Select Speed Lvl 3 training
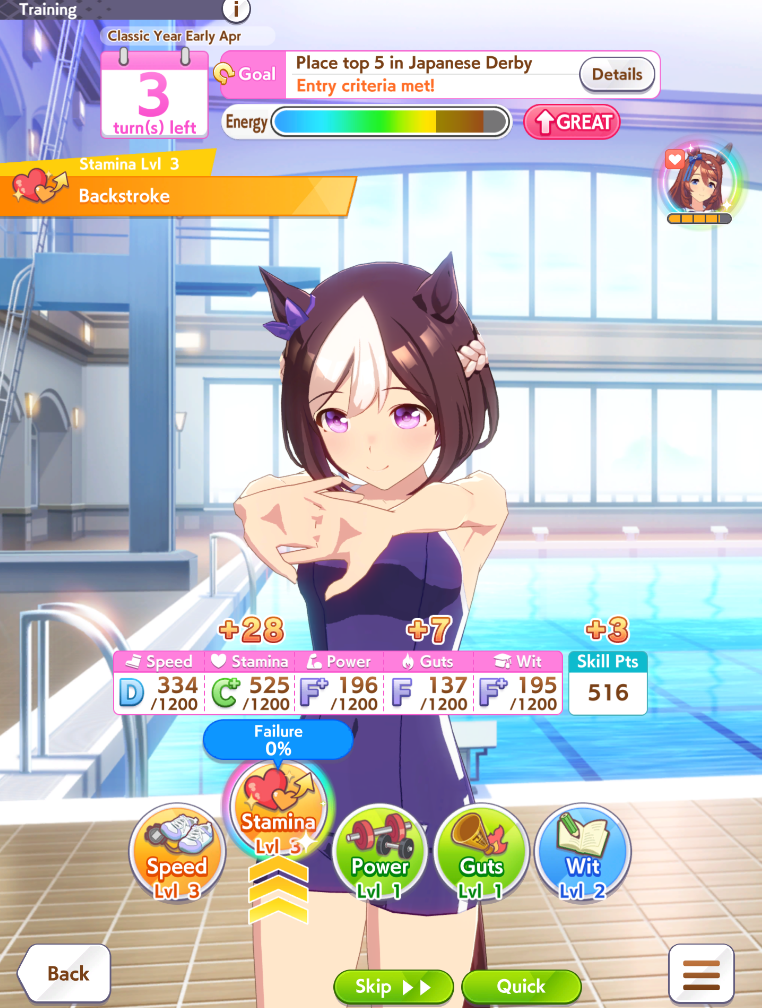 (177, 852)
